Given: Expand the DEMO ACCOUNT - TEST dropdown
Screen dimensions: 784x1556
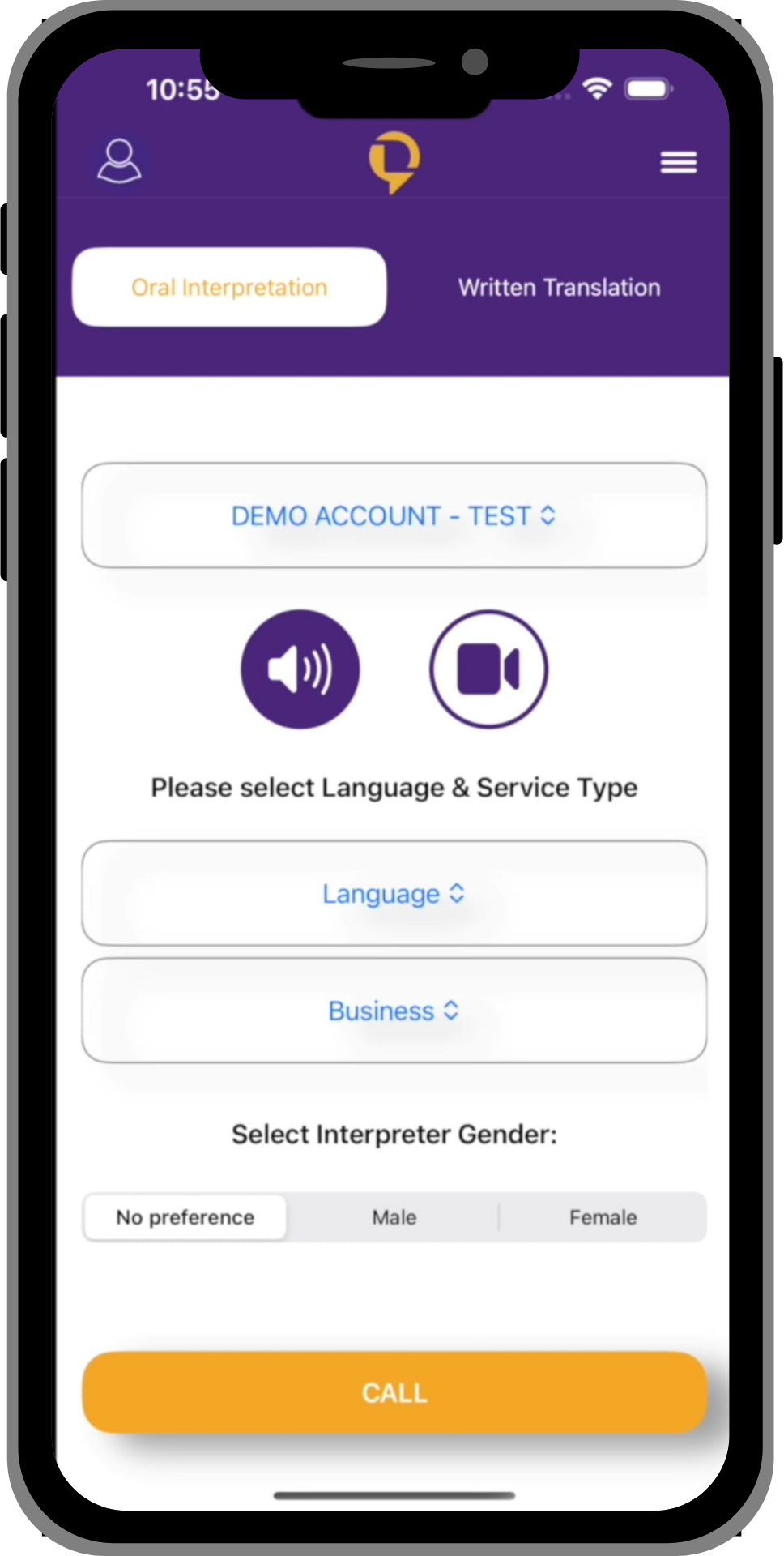Looking at the screenshot, I should [x=394, y=515].
